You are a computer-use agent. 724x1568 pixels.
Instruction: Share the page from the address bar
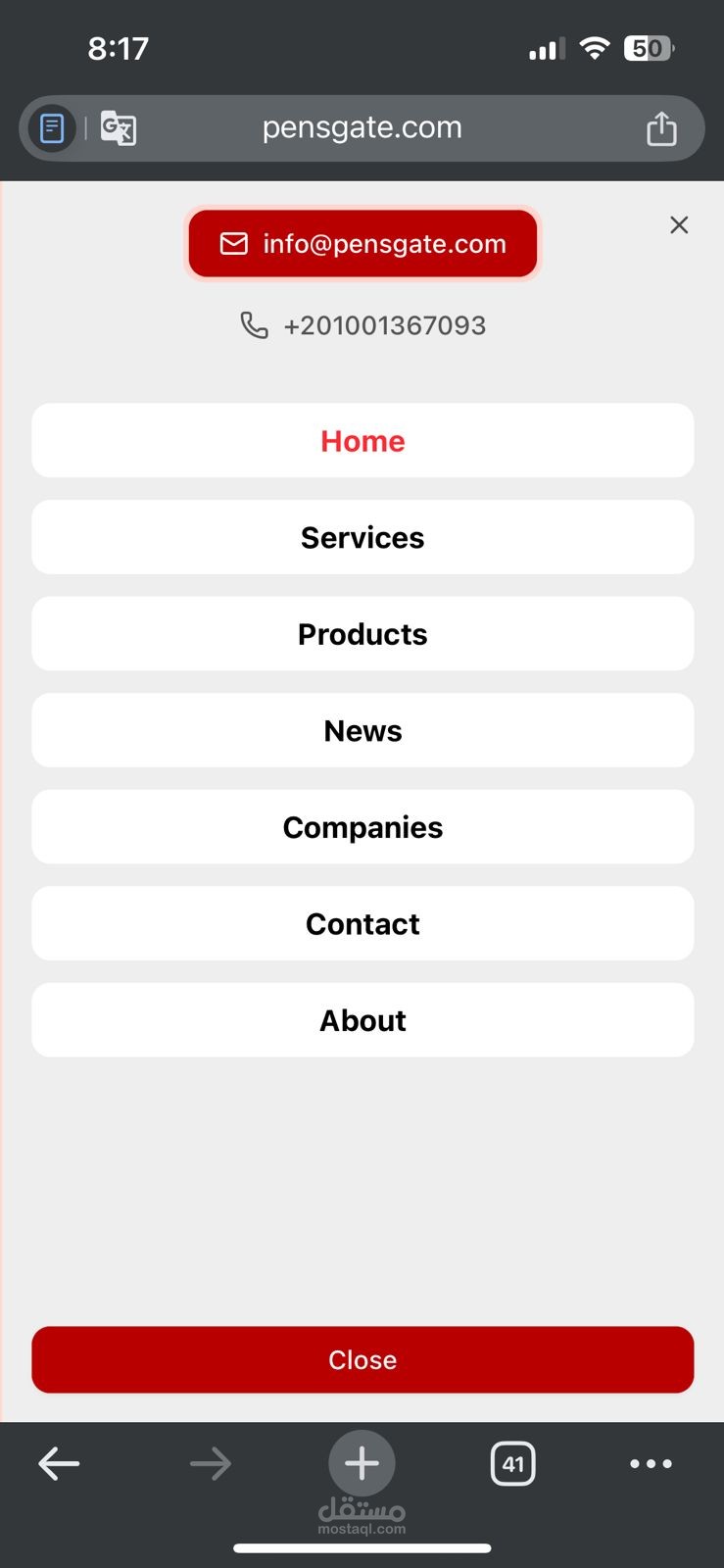pyautogui.click(x=661, y=128)
